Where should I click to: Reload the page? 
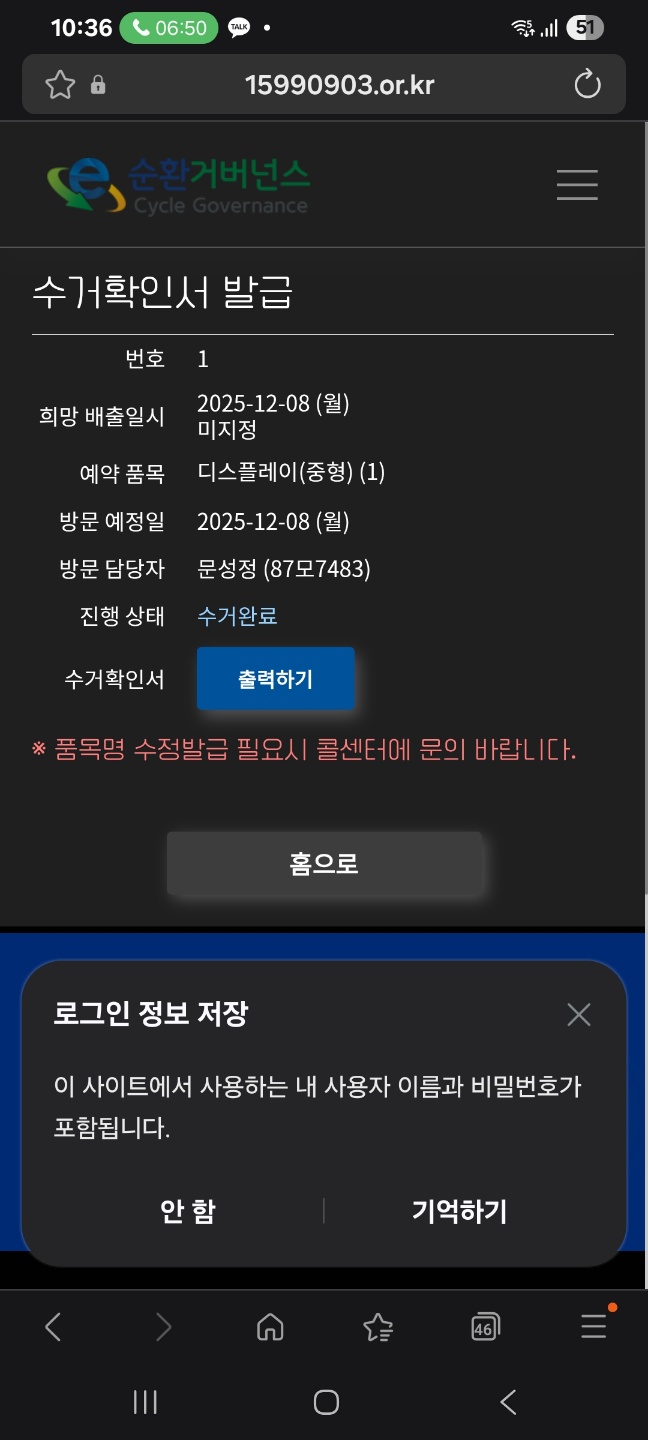(588, 85)
